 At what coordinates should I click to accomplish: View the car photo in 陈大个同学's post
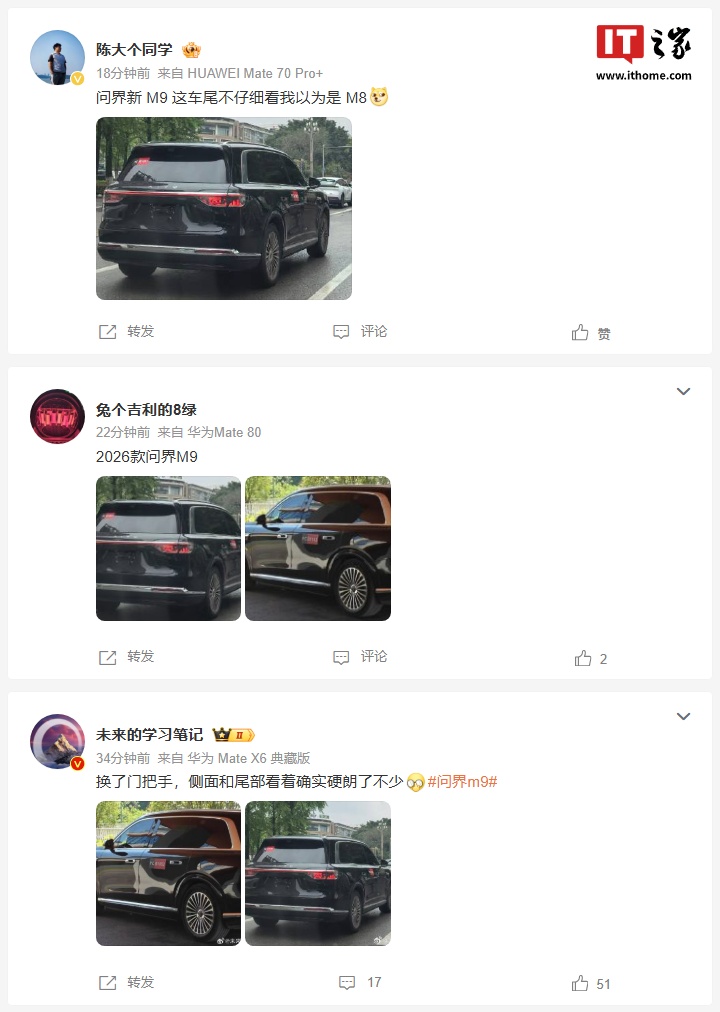coord(223,208)
